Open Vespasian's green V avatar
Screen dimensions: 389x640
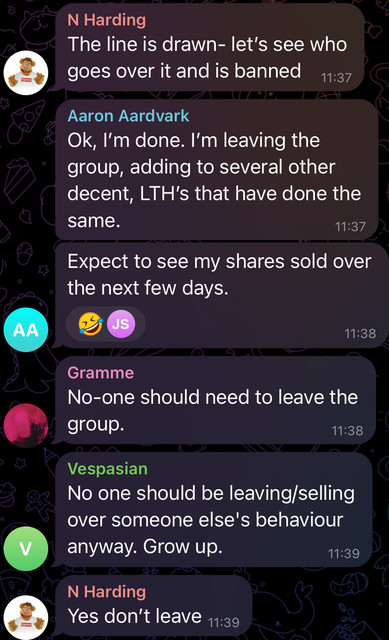click(x=26, y=548)
